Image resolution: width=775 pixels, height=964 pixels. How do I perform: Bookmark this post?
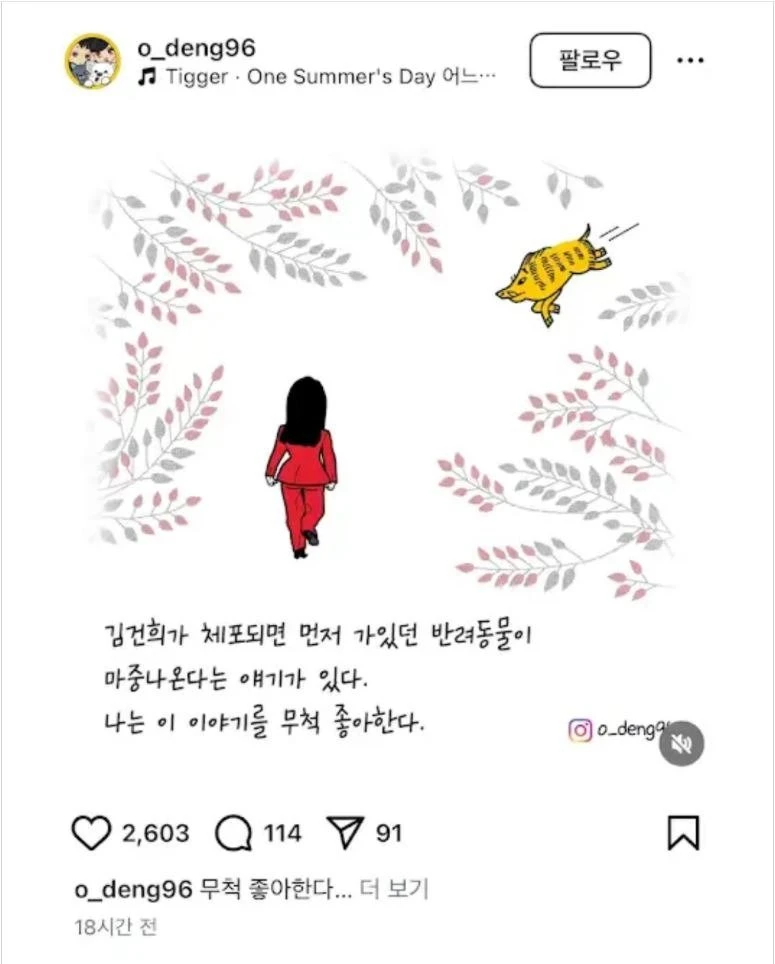683,833
